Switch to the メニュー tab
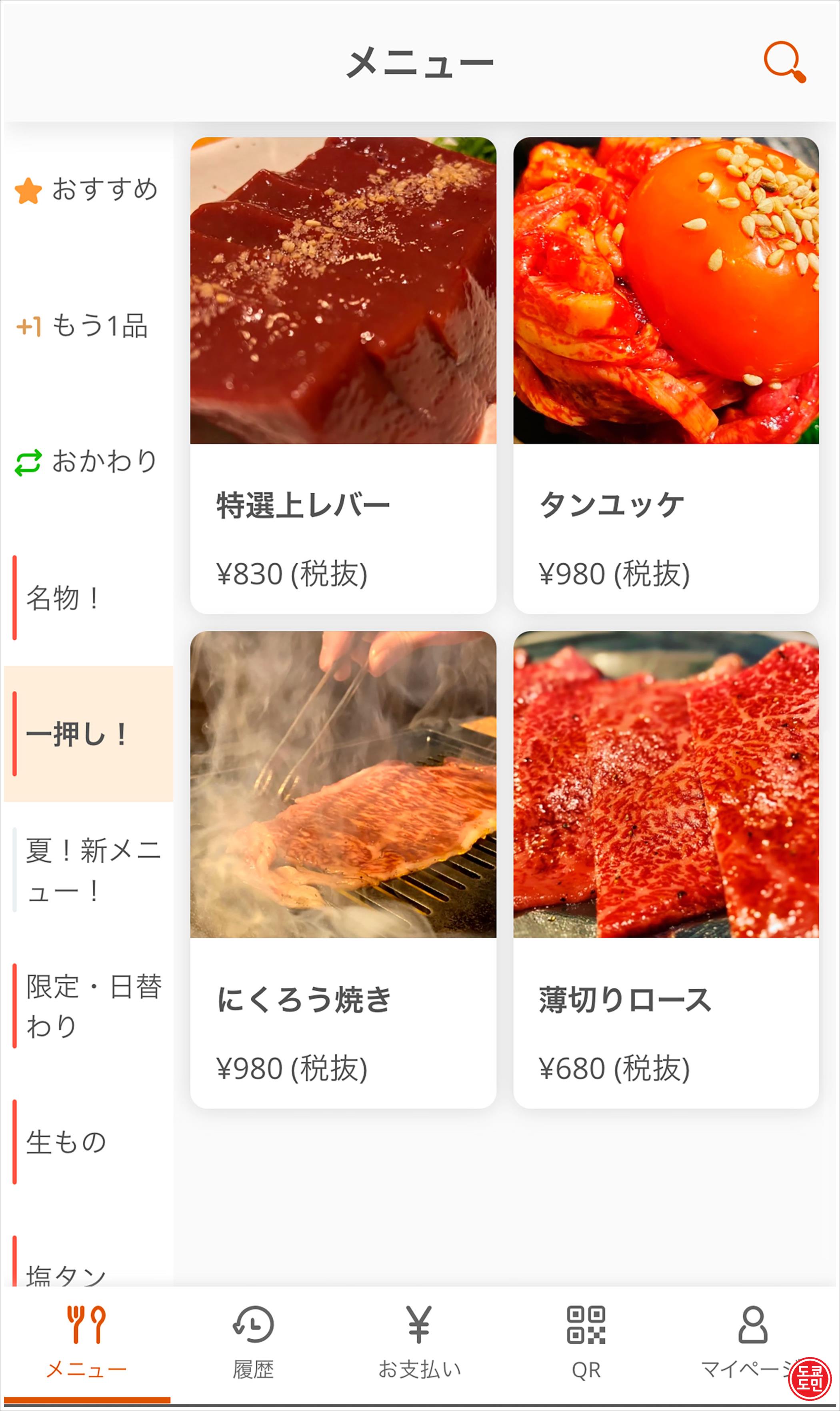 [x=87, y=1344]
